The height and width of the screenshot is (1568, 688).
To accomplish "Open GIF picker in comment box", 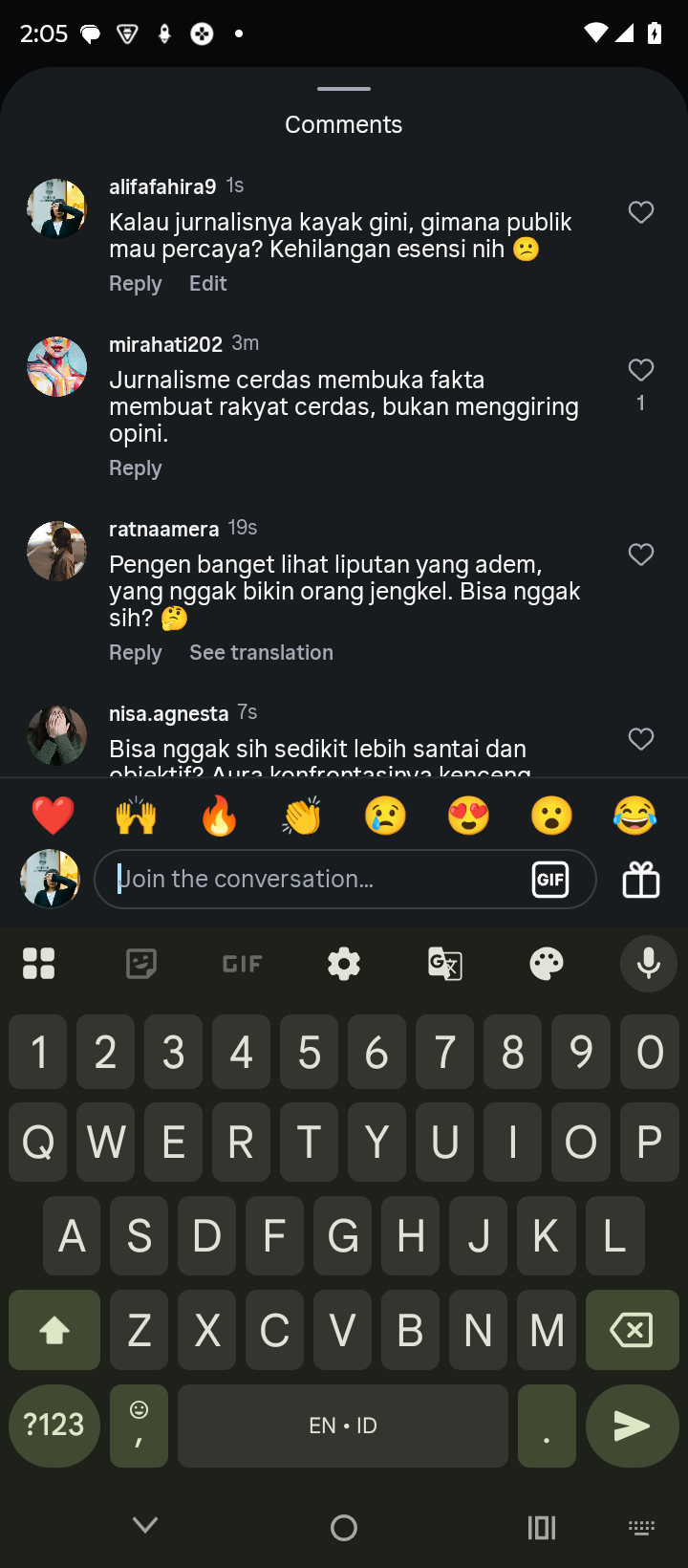I will pyautogui.click(x=550, y=880).
